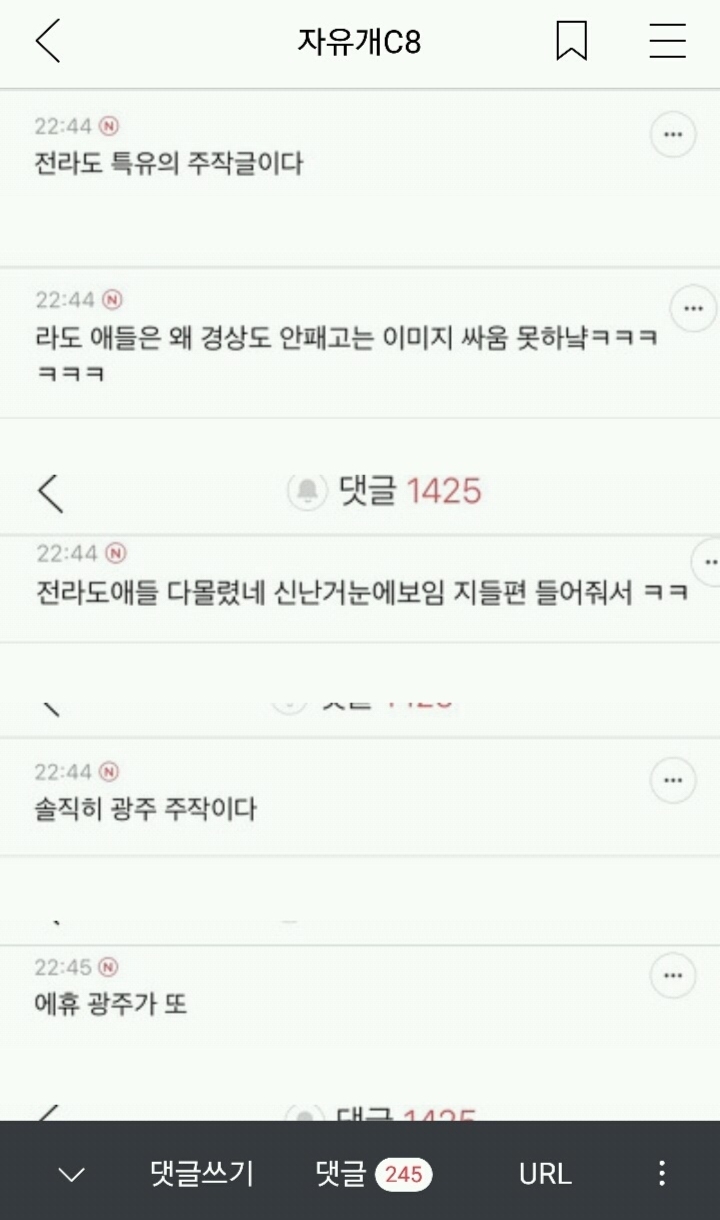Collapse the bottom toolbar with the down chevron

[x=71, y=1174]
